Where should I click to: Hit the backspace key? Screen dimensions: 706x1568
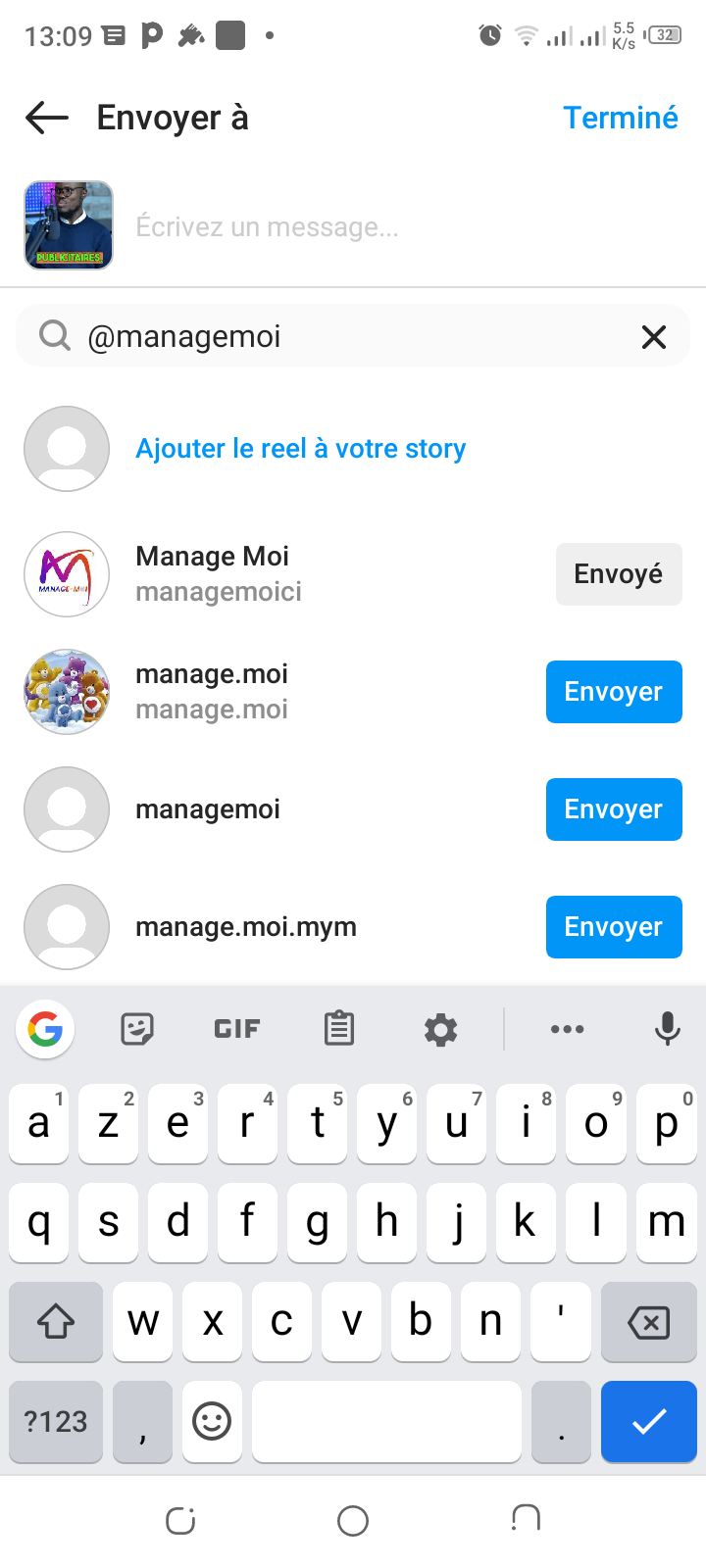(x=648, y=1323)
